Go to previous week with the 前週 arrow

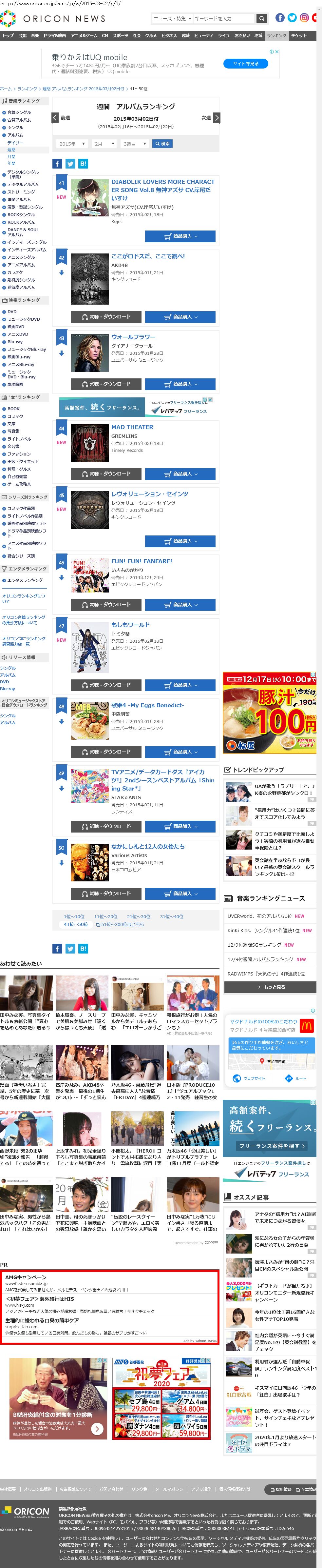click(56, 118)
